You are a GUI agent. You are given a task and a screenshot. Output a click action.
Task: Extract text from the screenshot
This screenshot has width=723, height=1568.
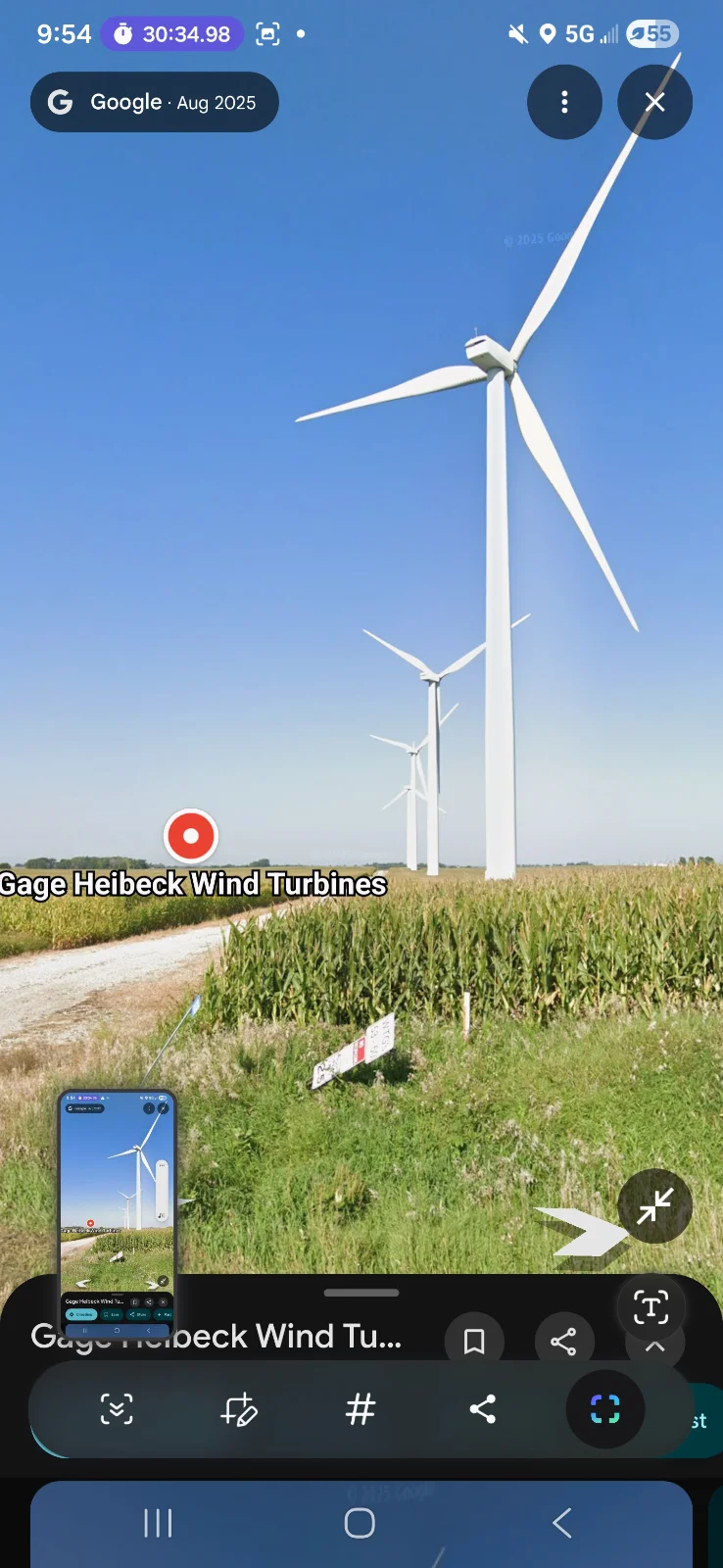pos(651,1307)
